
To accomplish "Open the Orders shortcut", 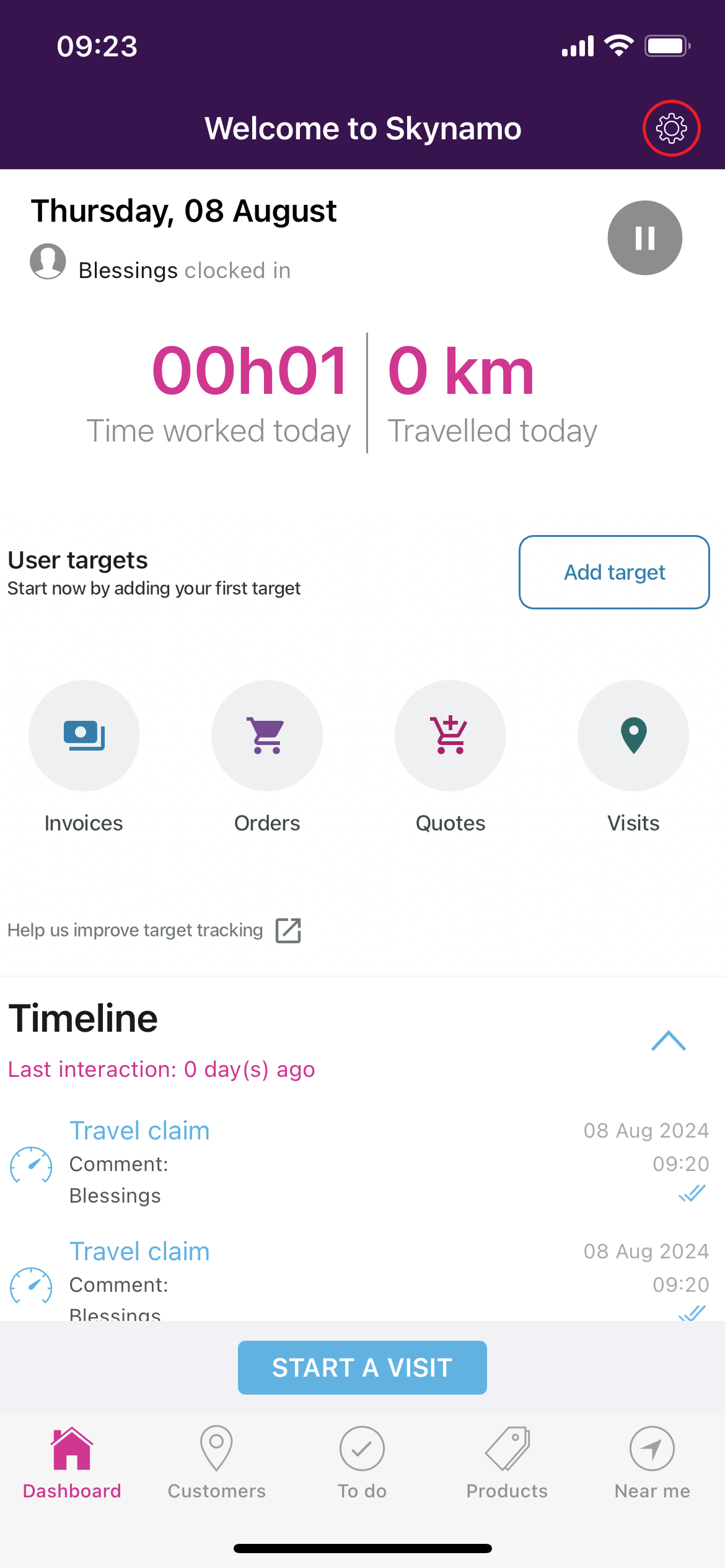I will pyautogui.click(x=267, y=736).
